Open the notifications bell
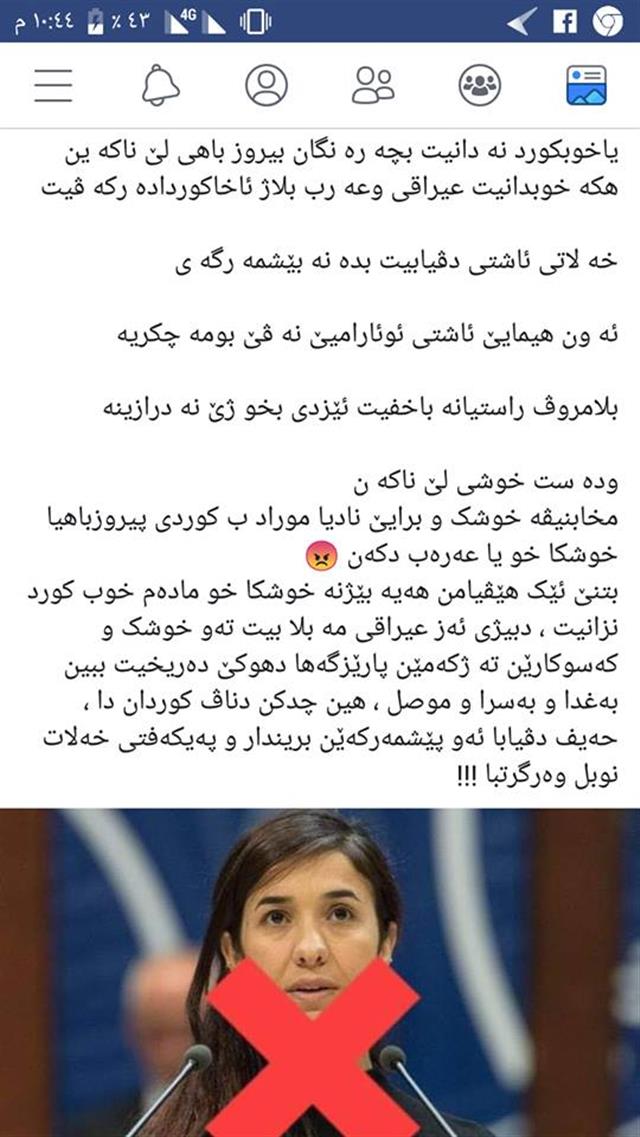This screenshot has width=640, height=1137. tap(160, 85)
